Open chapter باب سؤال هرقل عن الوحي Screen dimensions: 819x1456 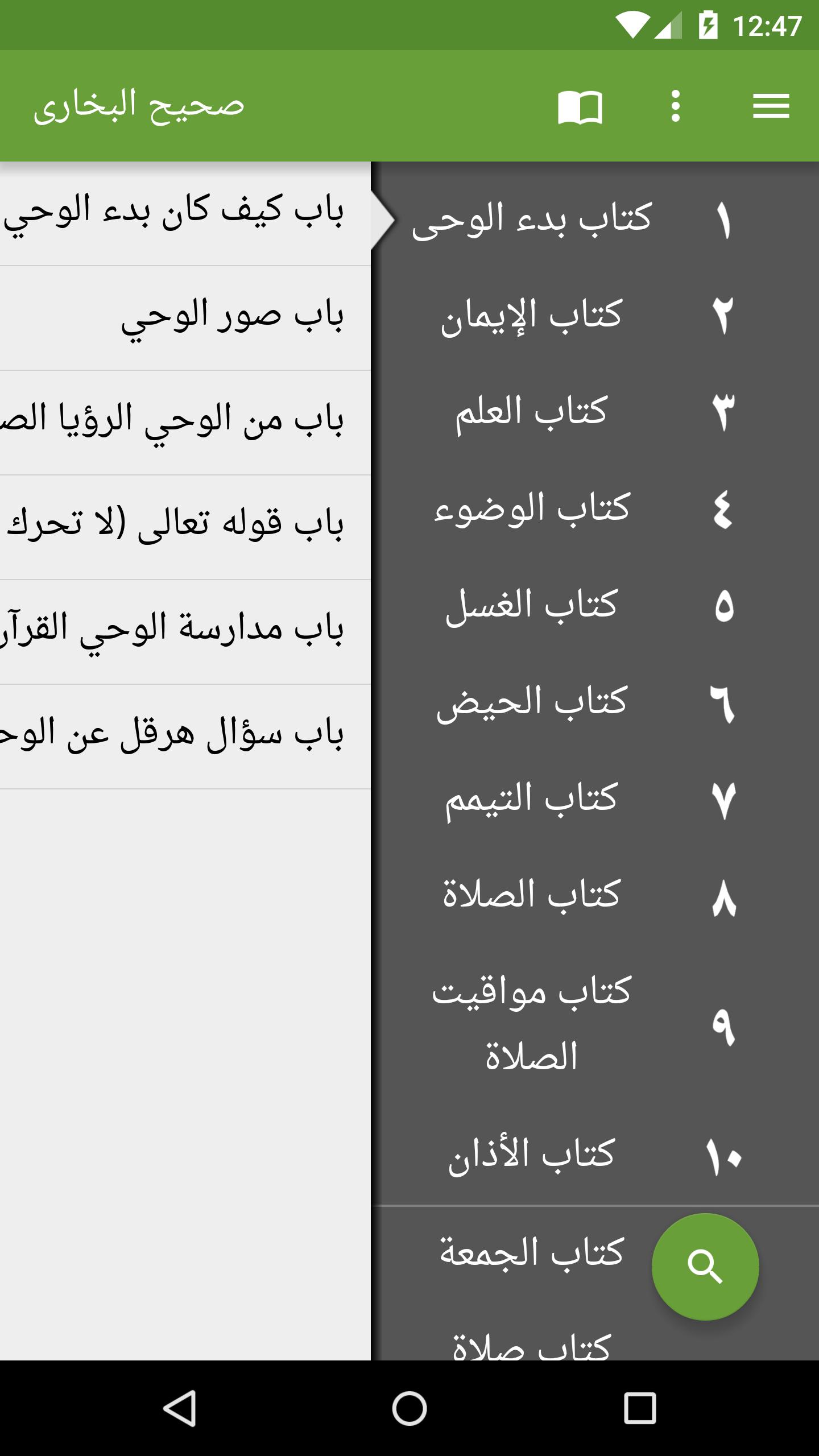[x=185, y=737]
